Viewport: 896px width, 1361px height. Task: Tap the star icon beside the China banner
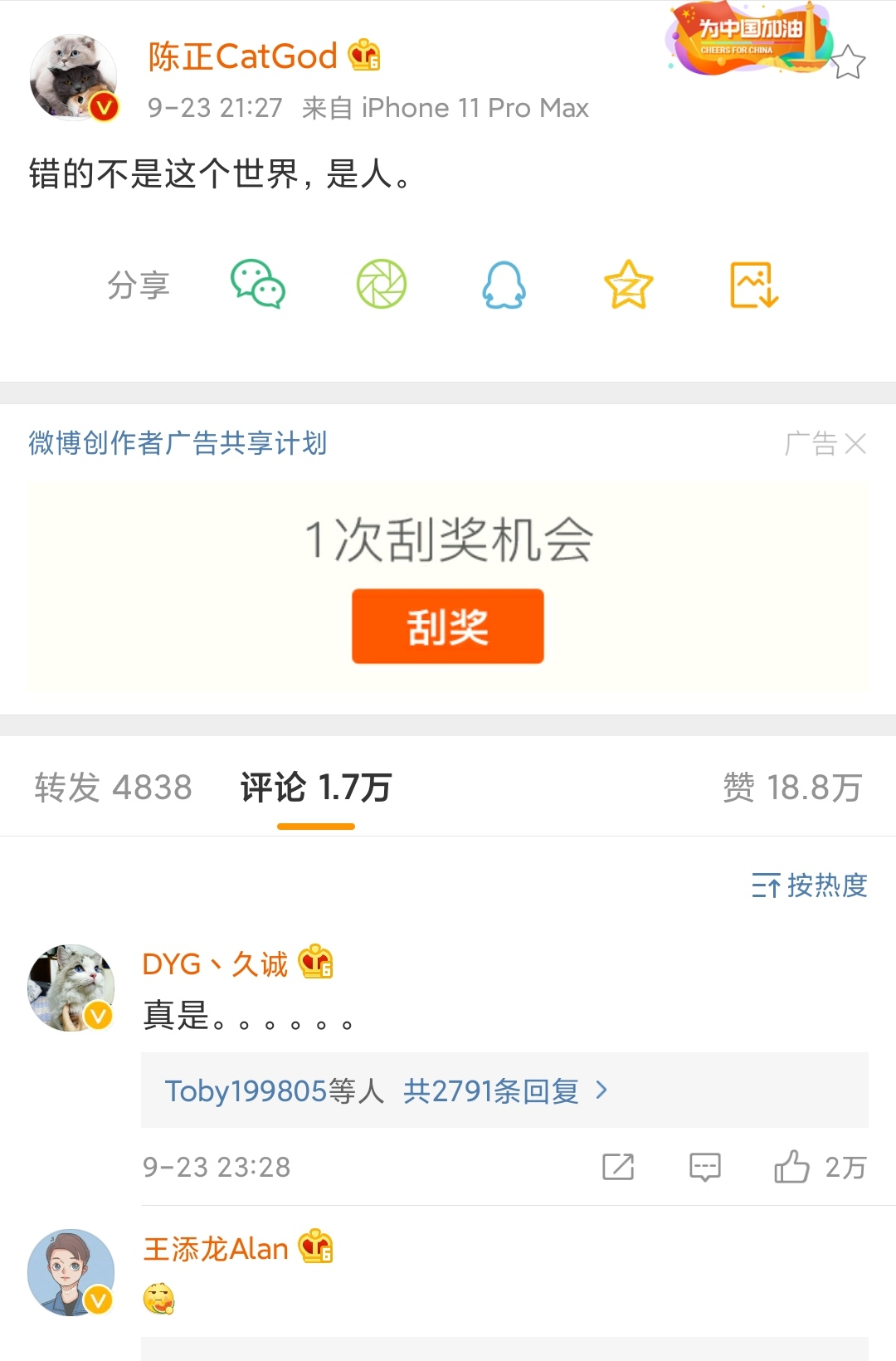848,62
